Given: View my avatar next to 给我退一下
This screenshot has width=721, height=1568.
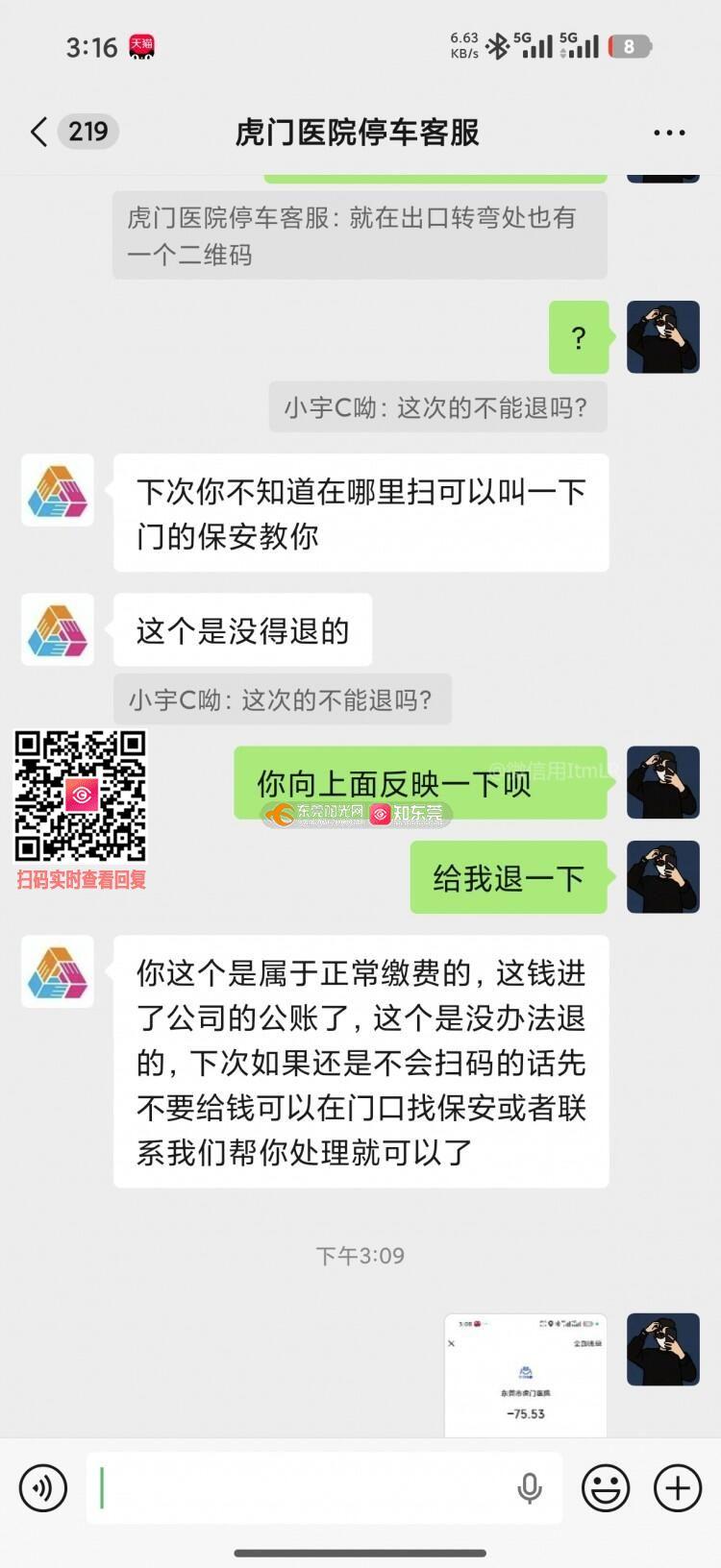Looking at the screenshot, I should 663,877.
